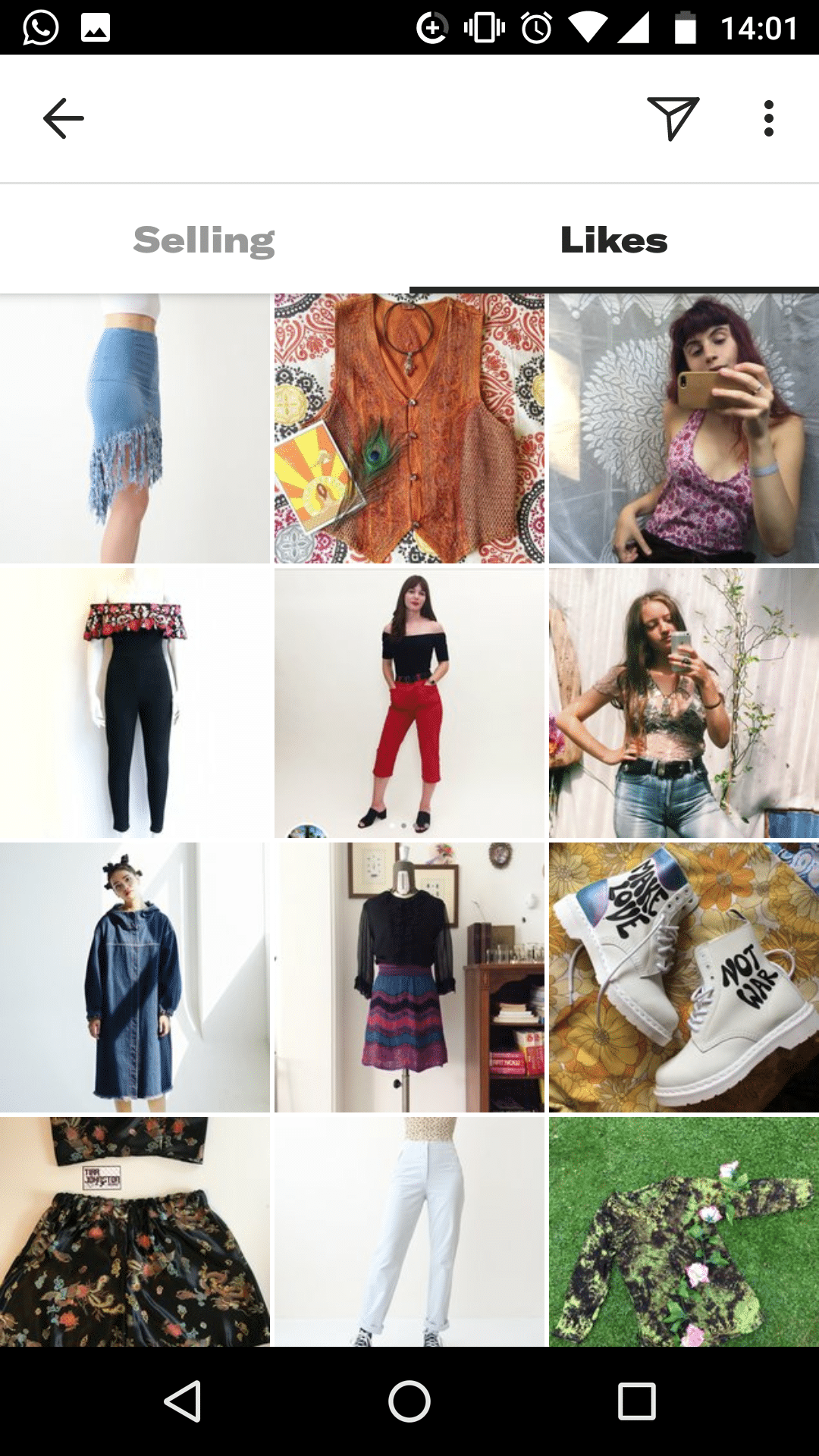Open the blue fringe skirt item
The height and width of the screenshot is (1456, 819).
coord(134,428)
